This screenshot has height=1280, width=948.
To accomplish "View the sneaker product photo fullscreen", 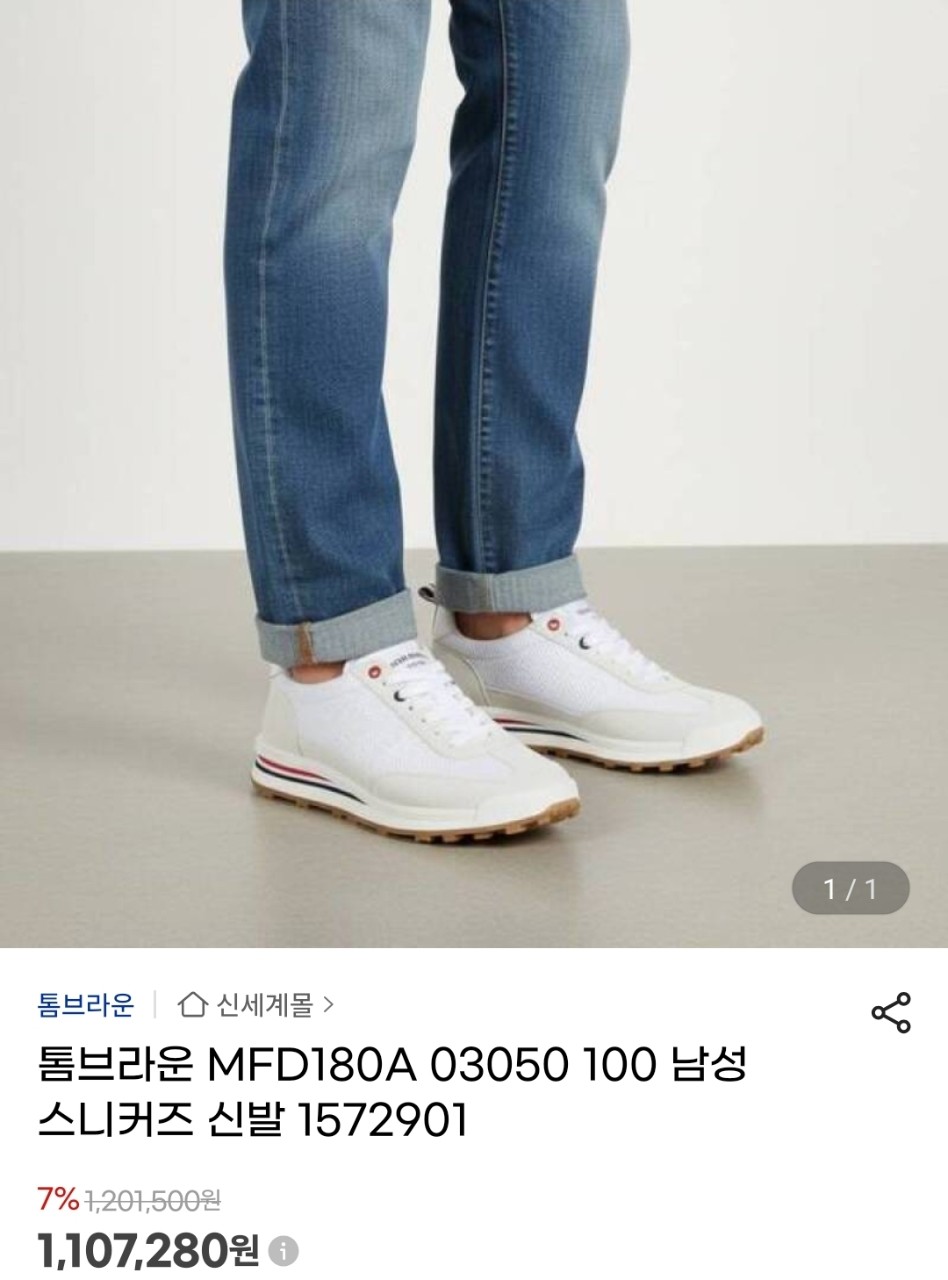I will 474,470.
